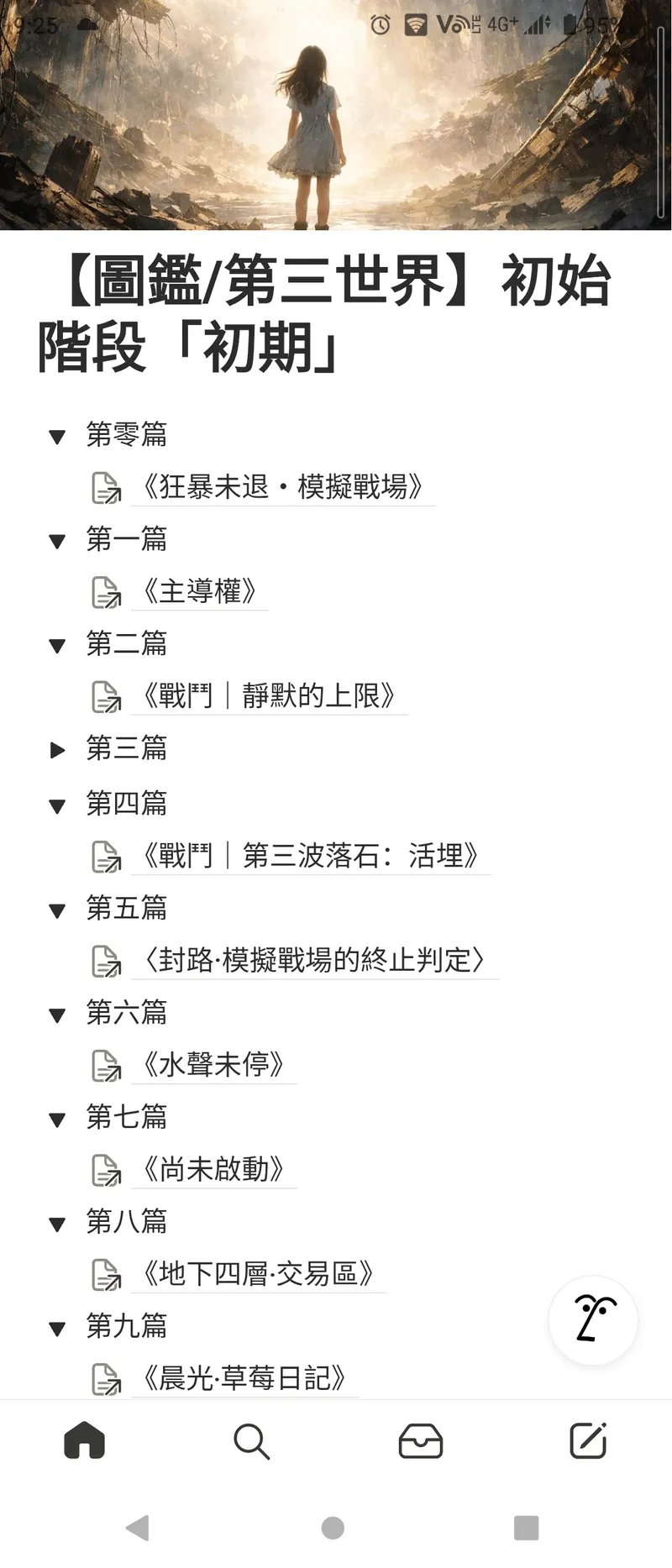Expand the collapsed 第三篇 toggle
Image resolution: width=672 pixels, height=1568 pixels.
pyautogui.click(x=57, y=749)
